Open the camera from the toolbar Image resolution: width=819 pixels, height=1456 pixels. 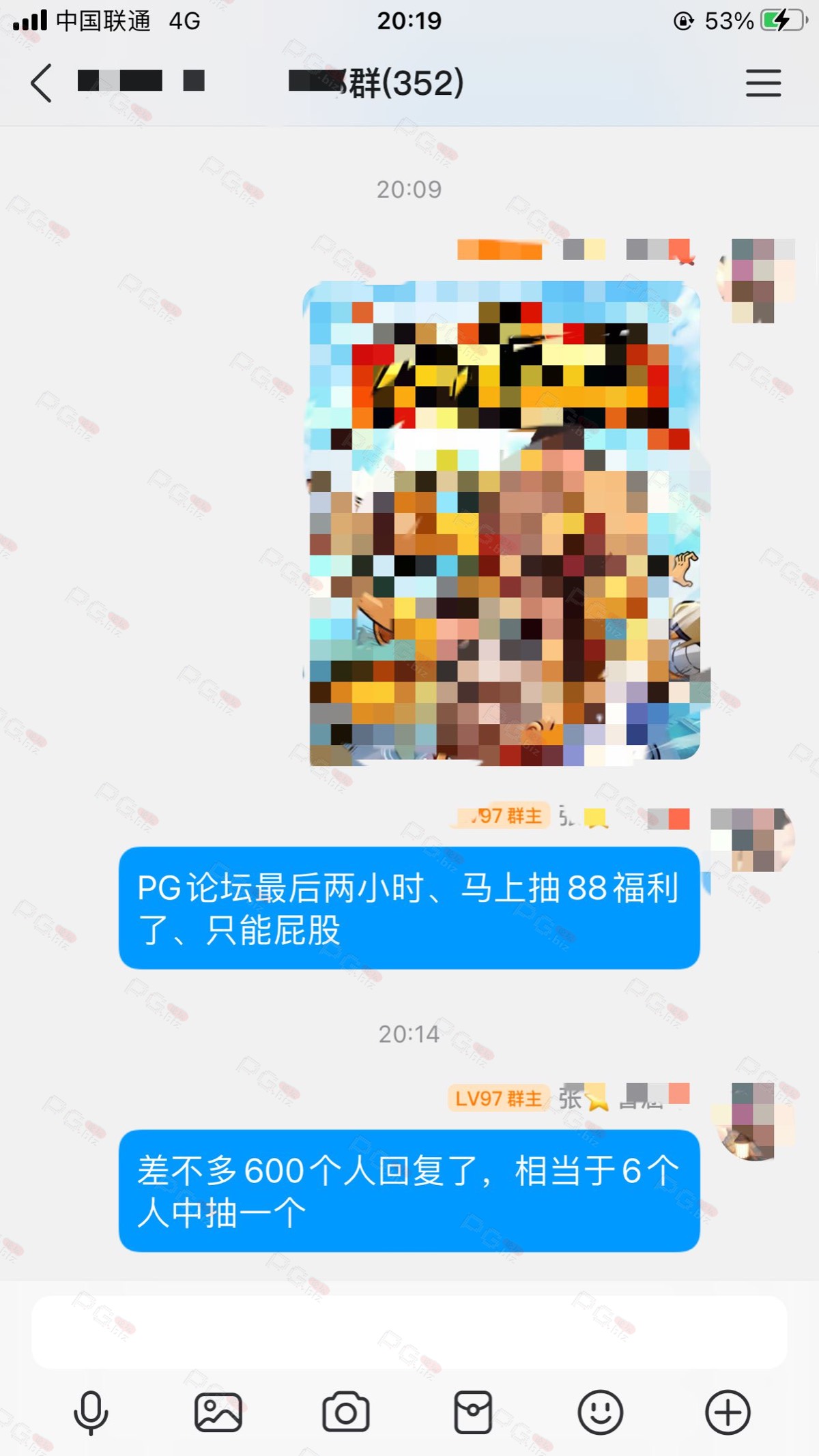346,1412
